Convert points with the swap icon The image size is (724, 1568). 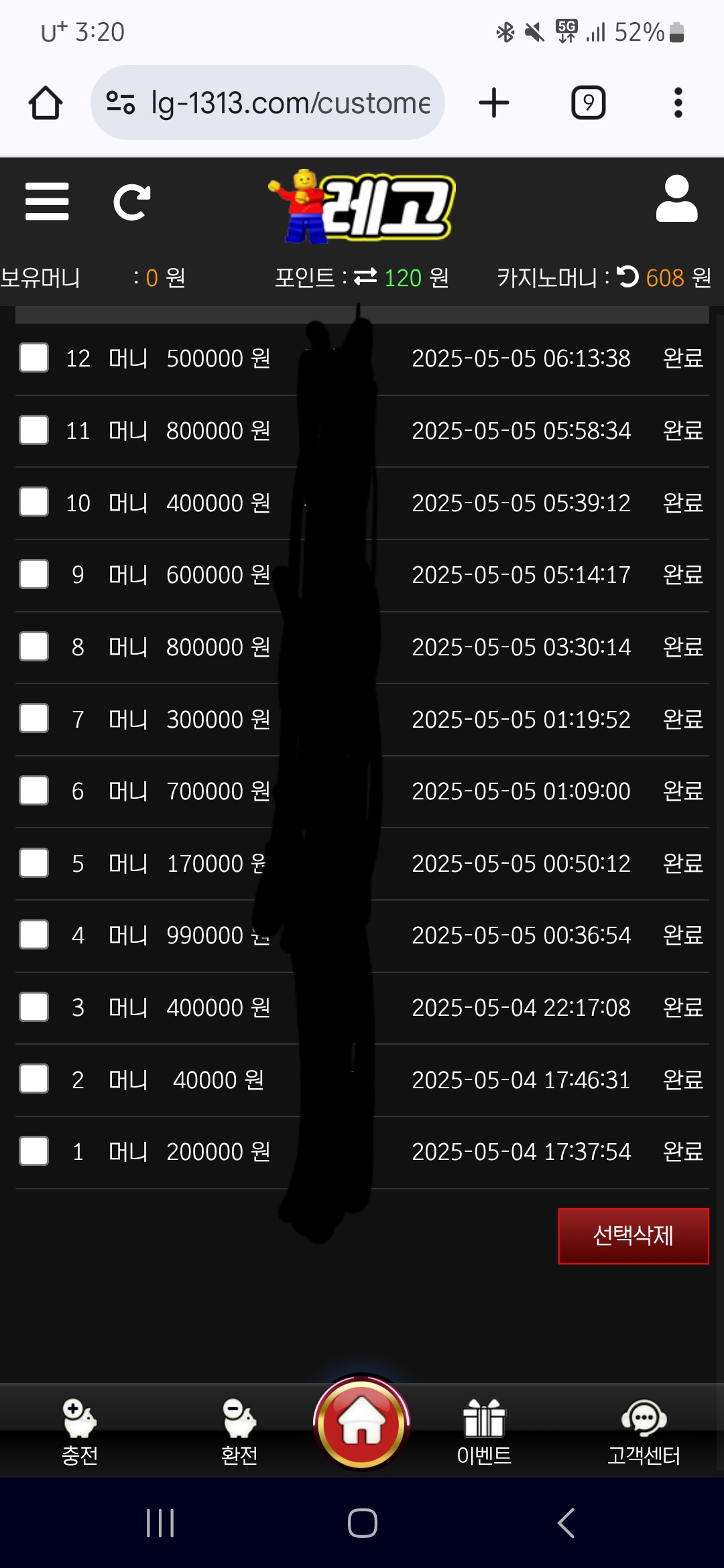(x=365, y=277)
